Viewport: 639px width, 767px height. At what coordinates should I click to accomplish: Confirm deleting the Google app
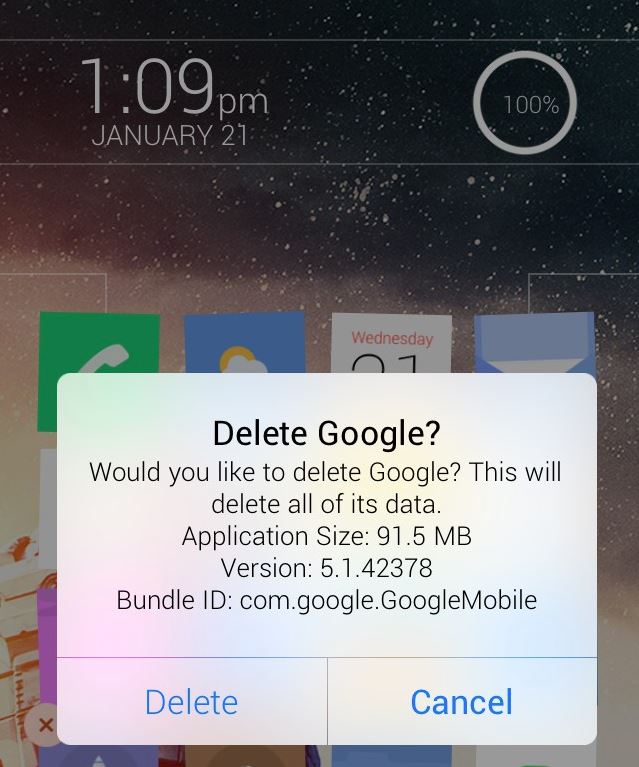pyautogui.click(x=192, y=701)
